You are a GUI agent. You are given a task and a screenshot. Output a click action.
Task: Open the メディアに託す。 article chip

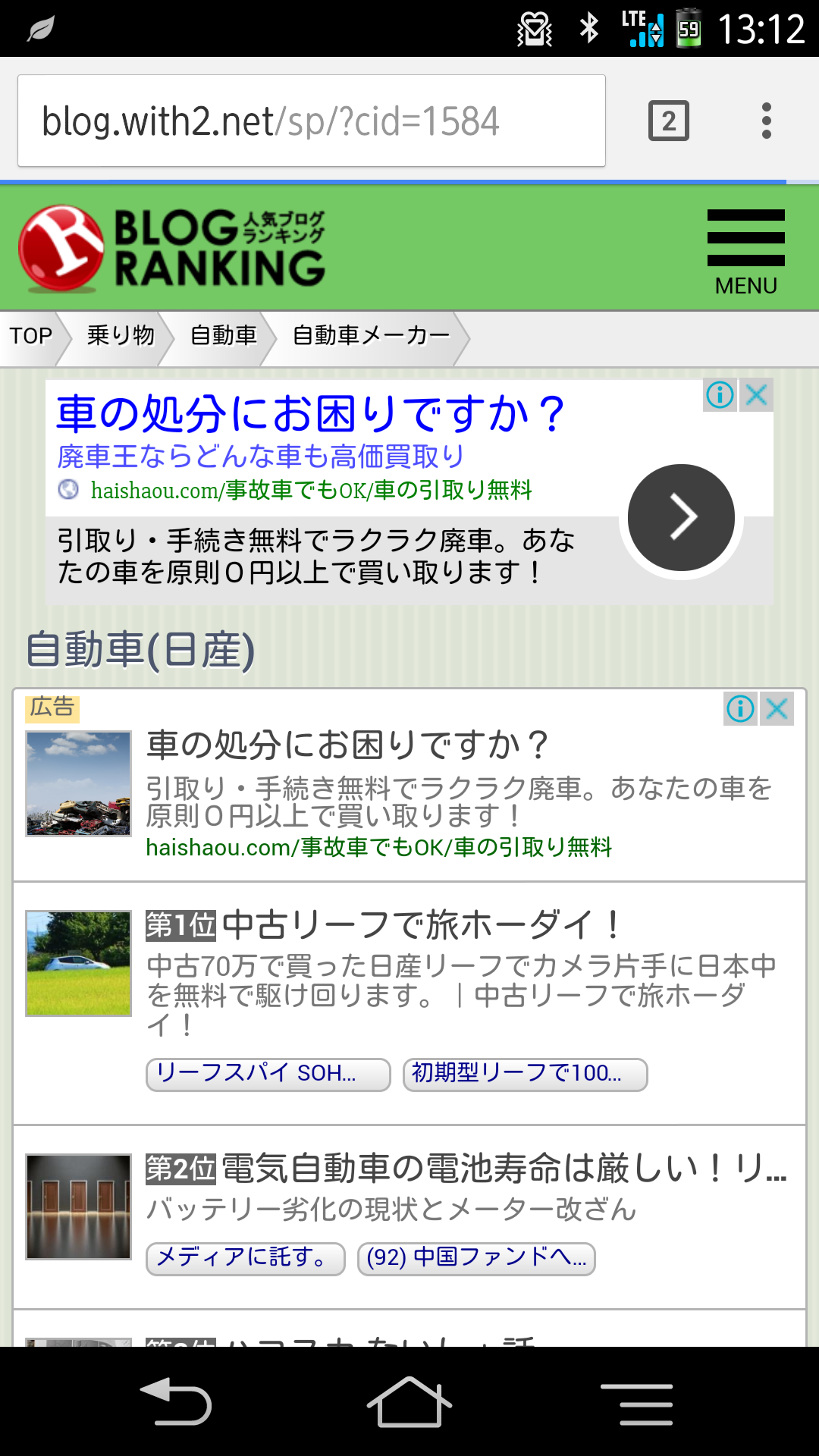245,1258
